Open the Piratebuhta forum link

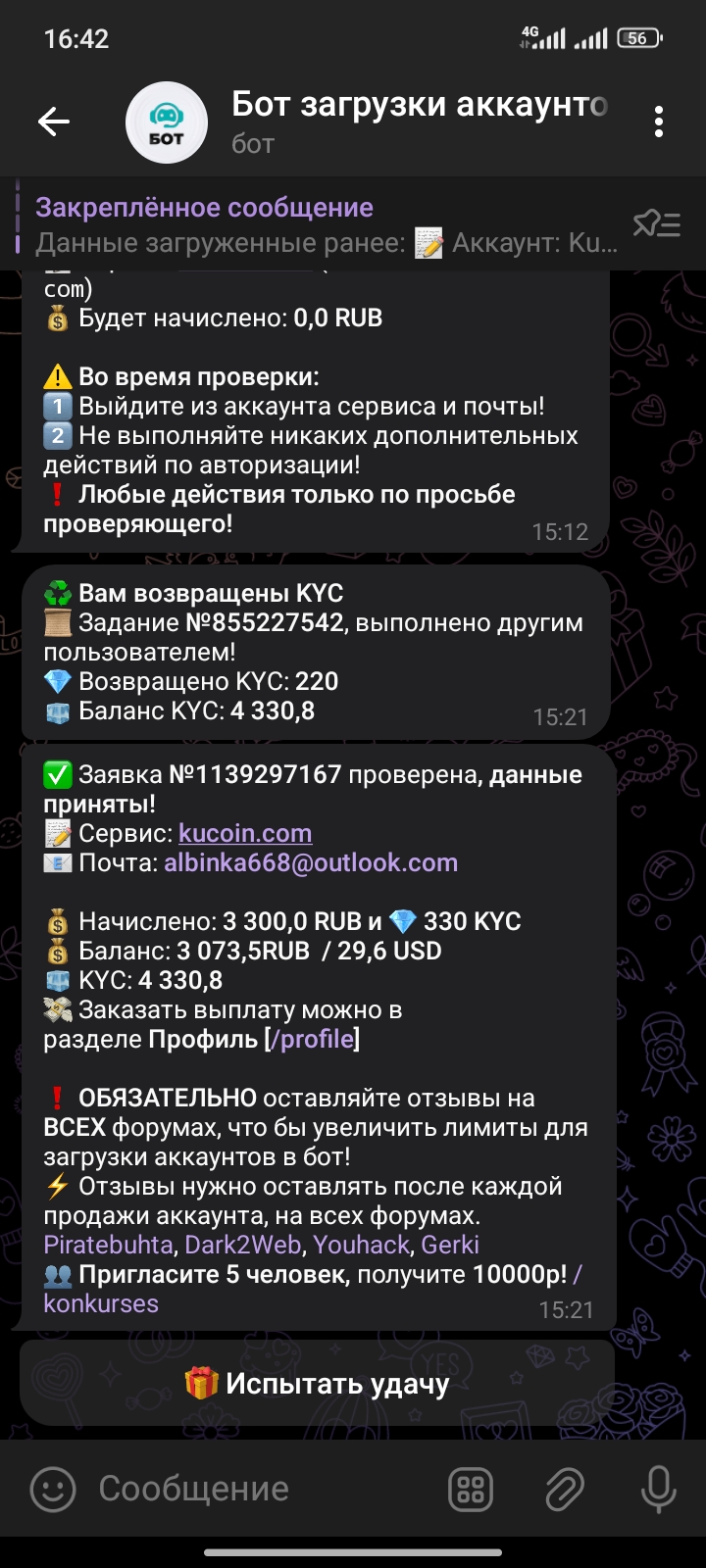tap(108, 1245)
